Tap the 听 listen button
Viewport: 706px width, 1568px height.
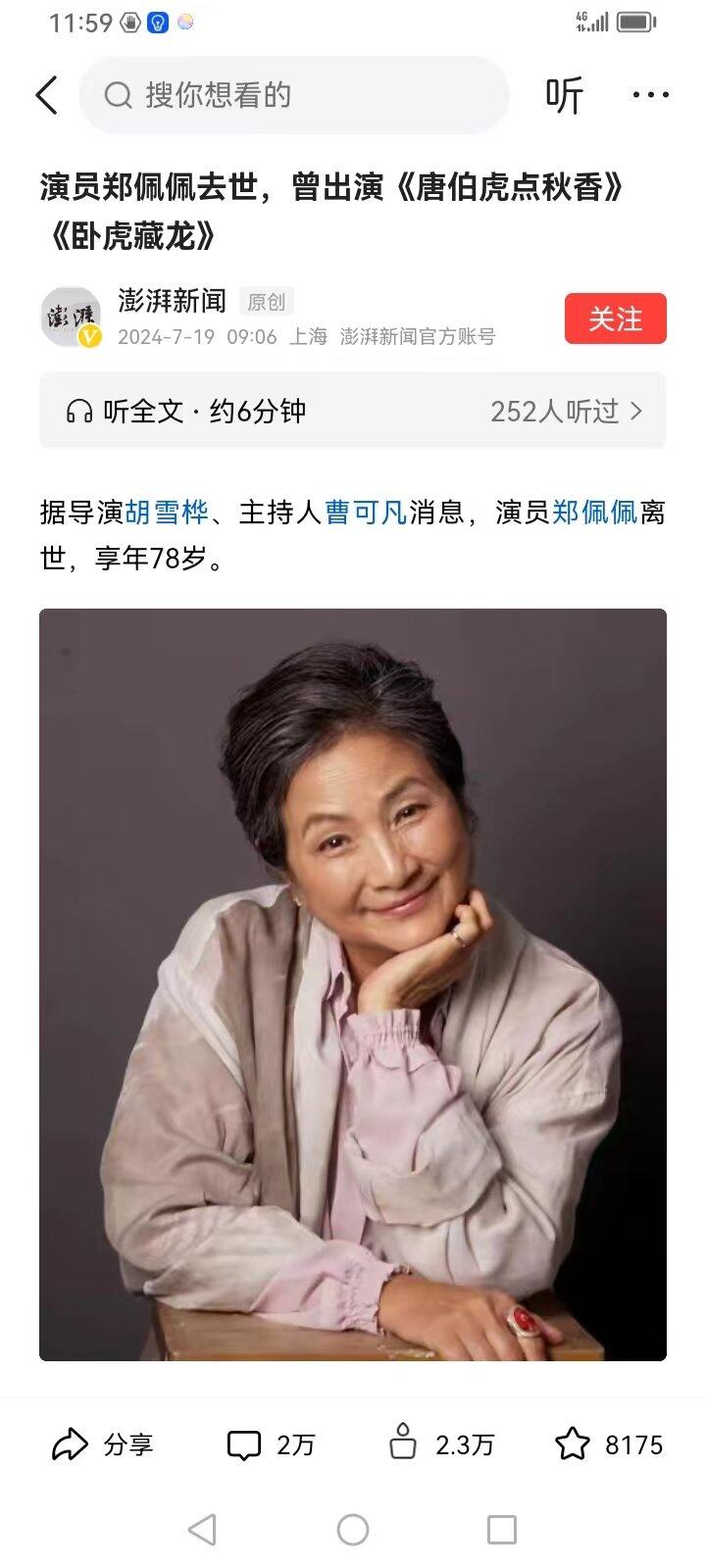pos(564,95)
